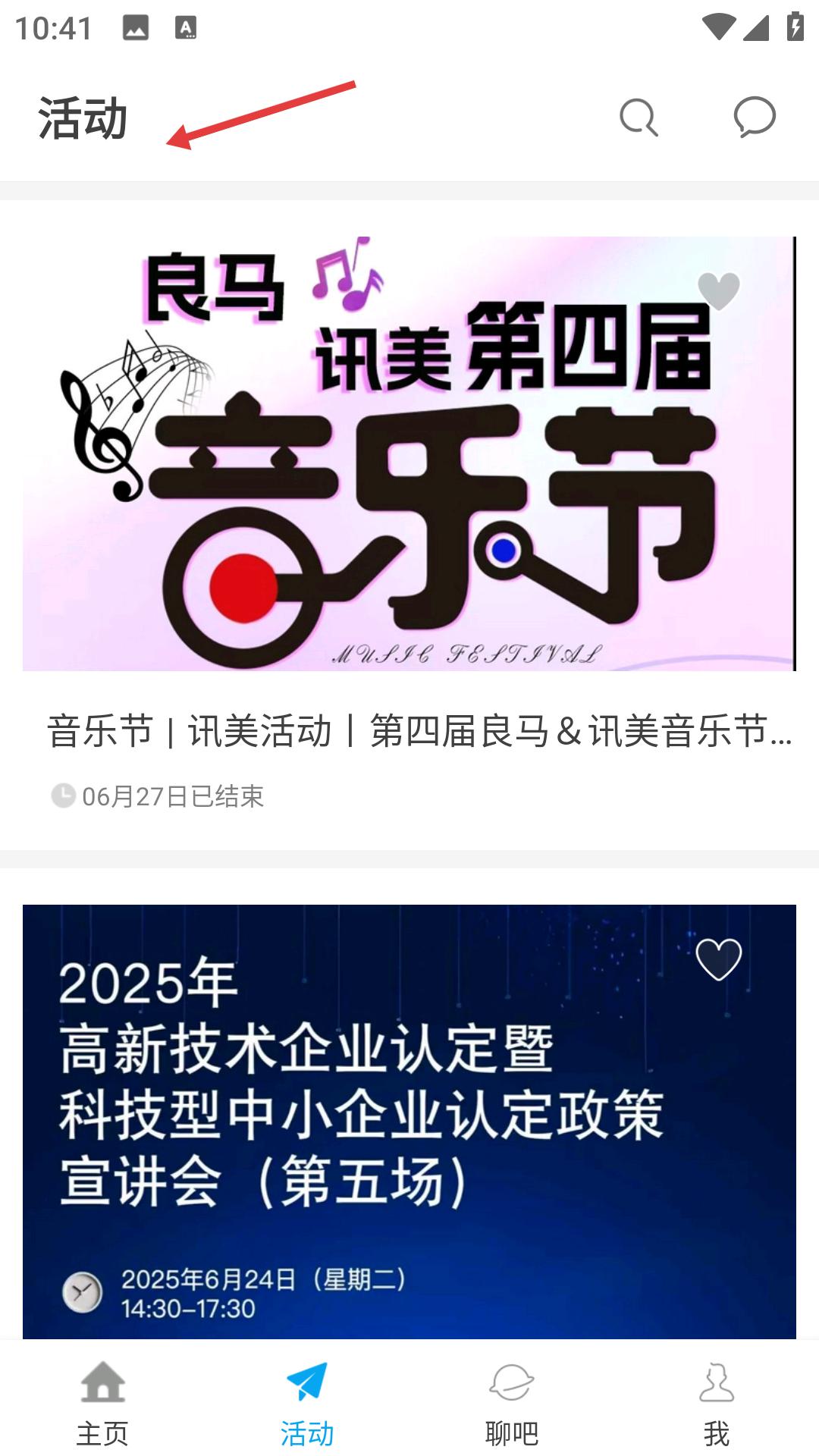Like the 高新技术企业认定 event with the heart
Image resolution: width=819 pixels, height=1456 pixels.
(718, 959)
